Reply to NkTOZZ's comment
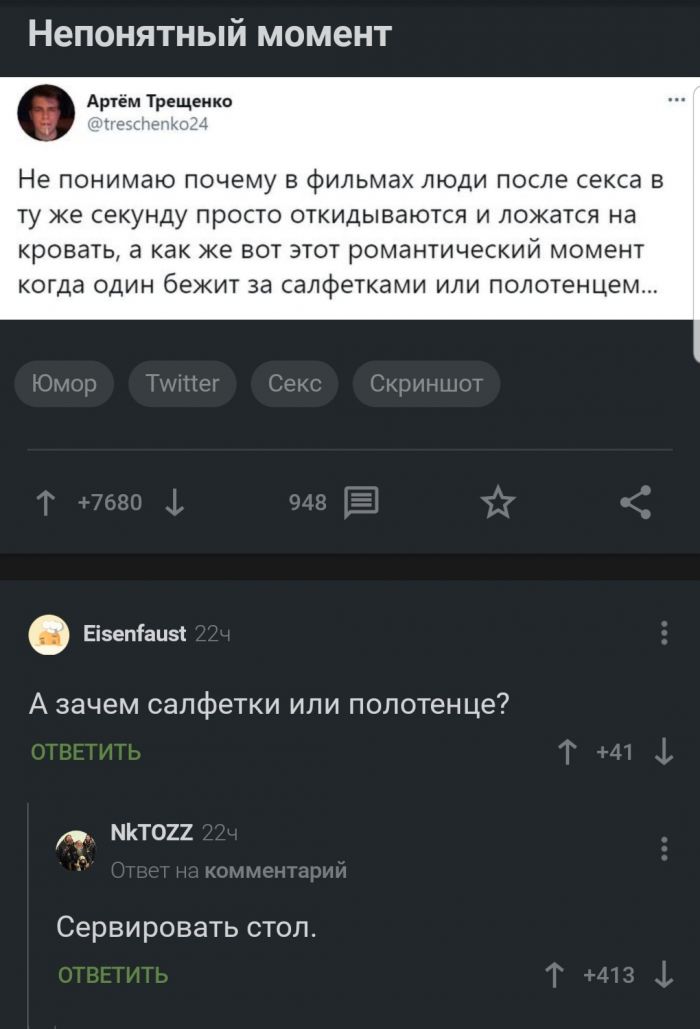The height and width of the screenshot is (1029, 700). coord(112,975)
